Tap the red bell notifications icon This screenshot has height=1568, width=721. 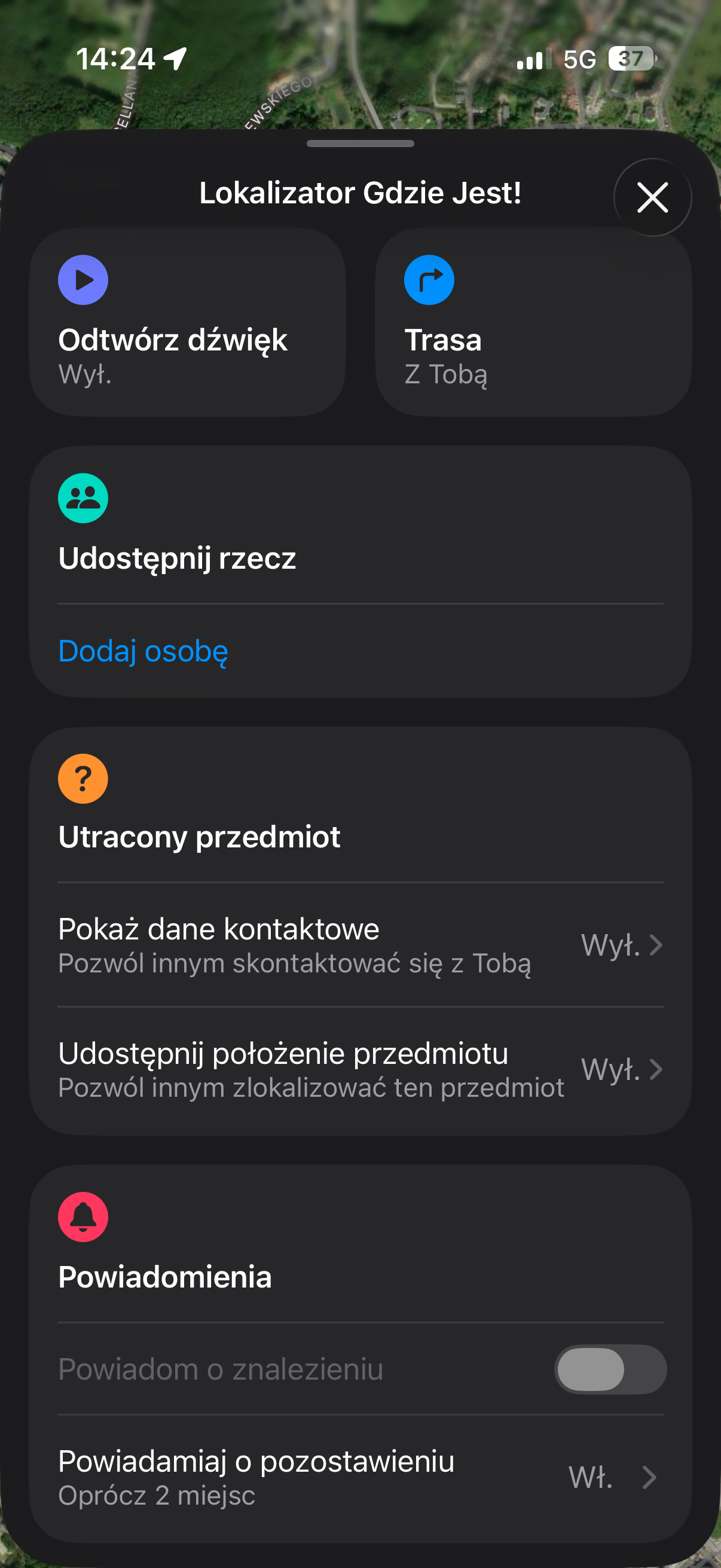(83, 1218)
